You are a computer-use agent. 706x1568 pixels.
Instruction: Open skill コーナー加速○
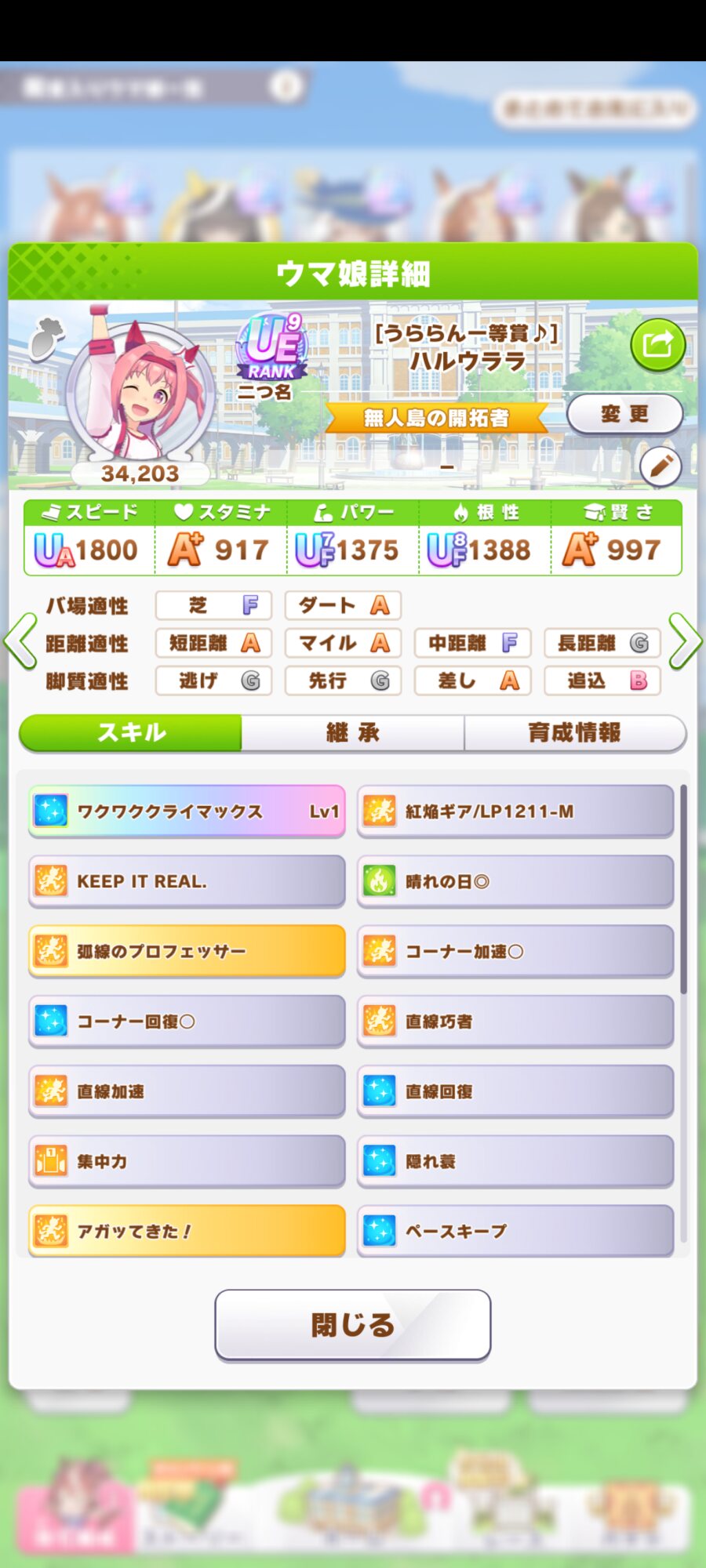[x=515, y=951]
